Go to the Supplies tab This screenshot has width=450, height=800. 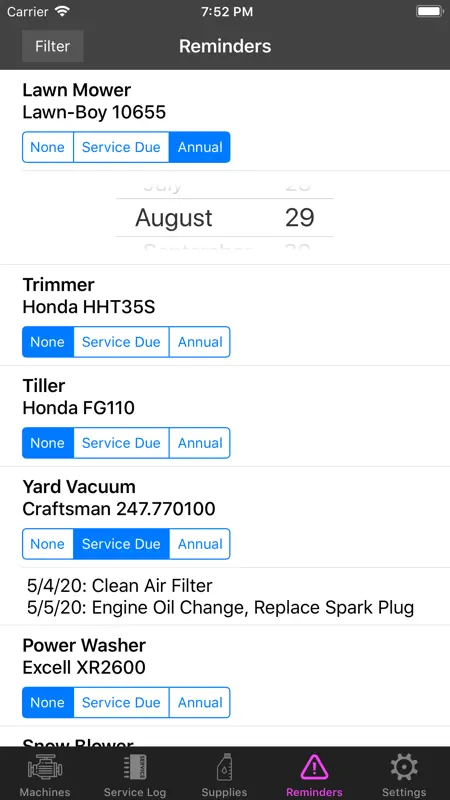224,775
